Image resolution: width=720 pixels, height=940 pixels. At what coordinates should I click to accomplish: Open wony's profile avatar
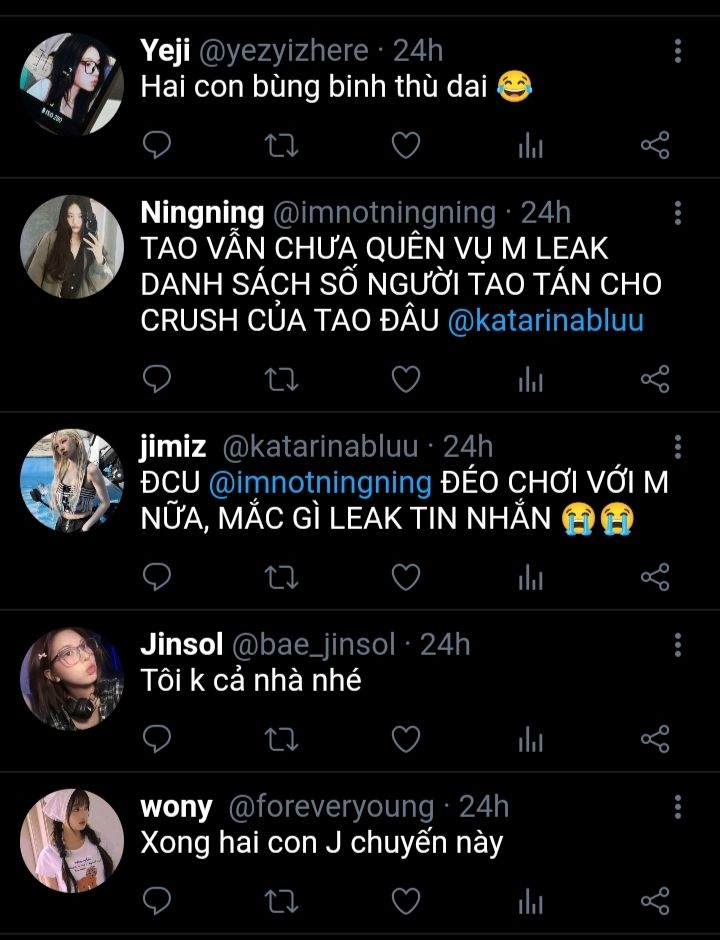71,840
